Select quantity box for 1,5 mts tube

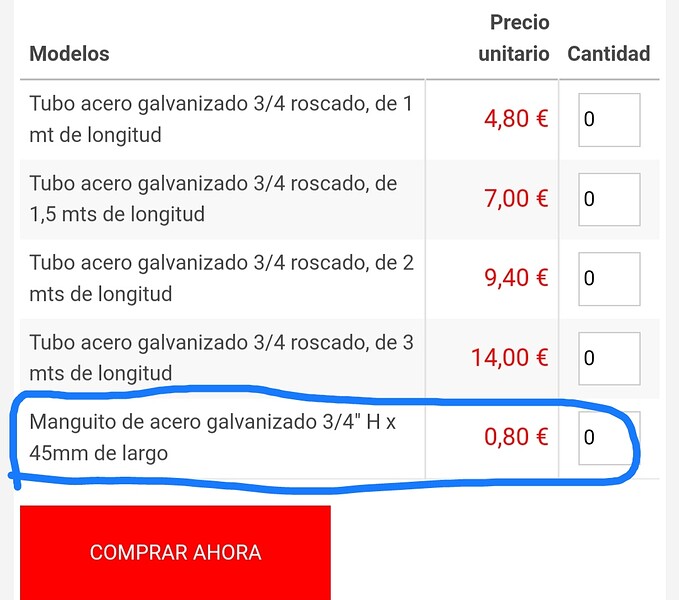coord(609,199)
